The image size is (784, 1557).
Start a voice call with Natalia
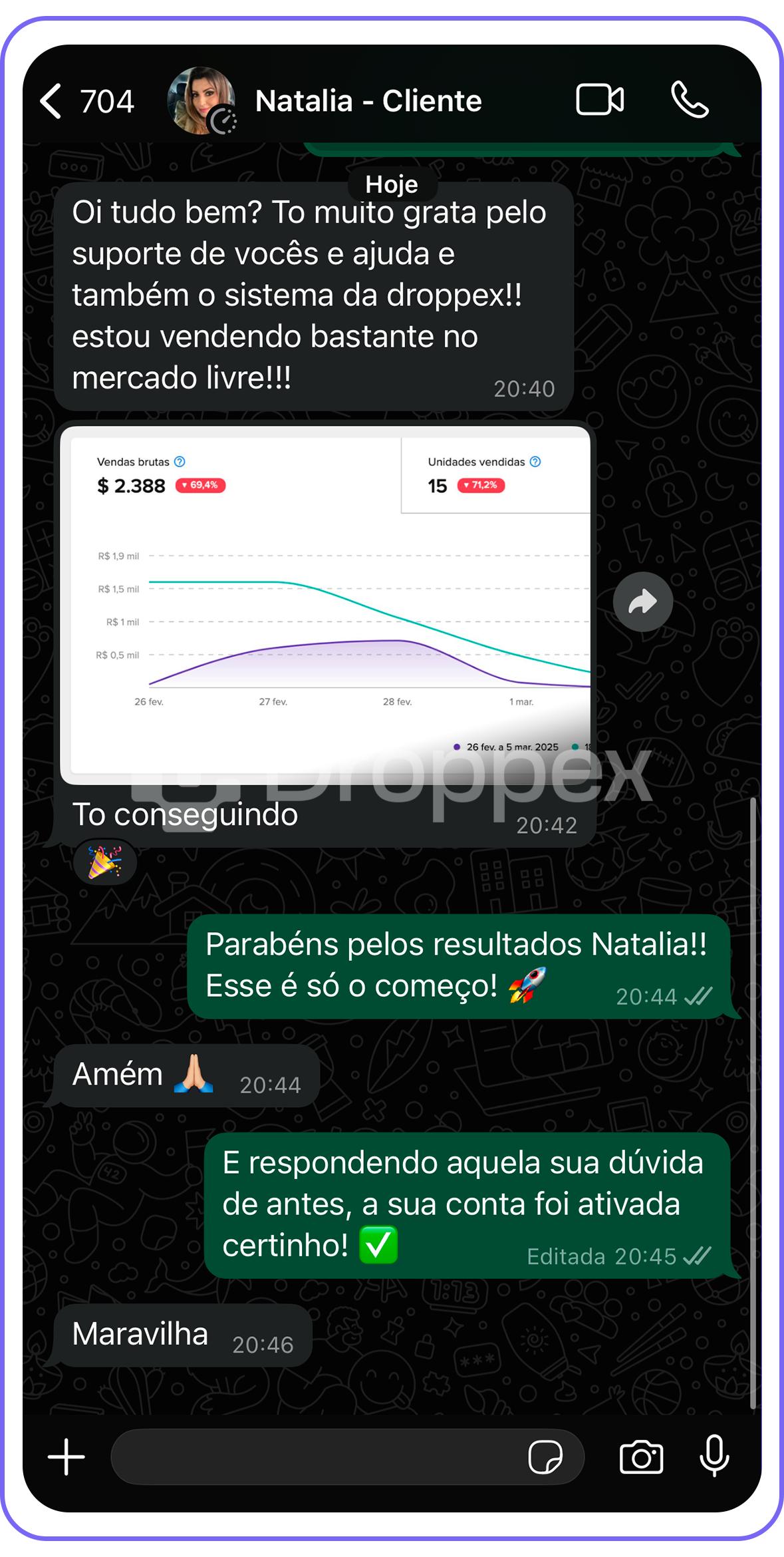690,100
